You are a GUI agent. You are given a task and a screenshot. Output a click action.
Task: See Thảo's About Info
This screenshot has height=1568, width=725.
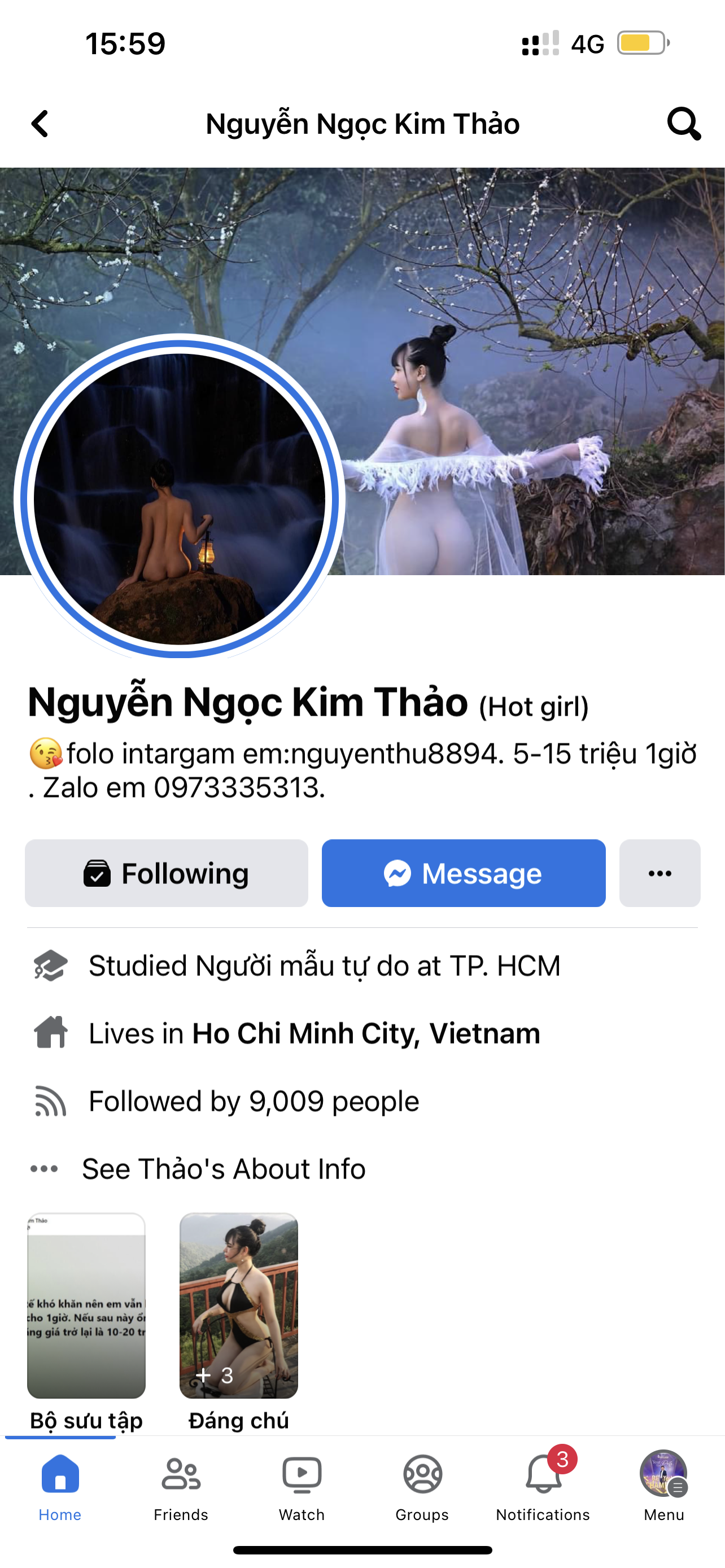pyautogui.click(x=224, y=1169)
